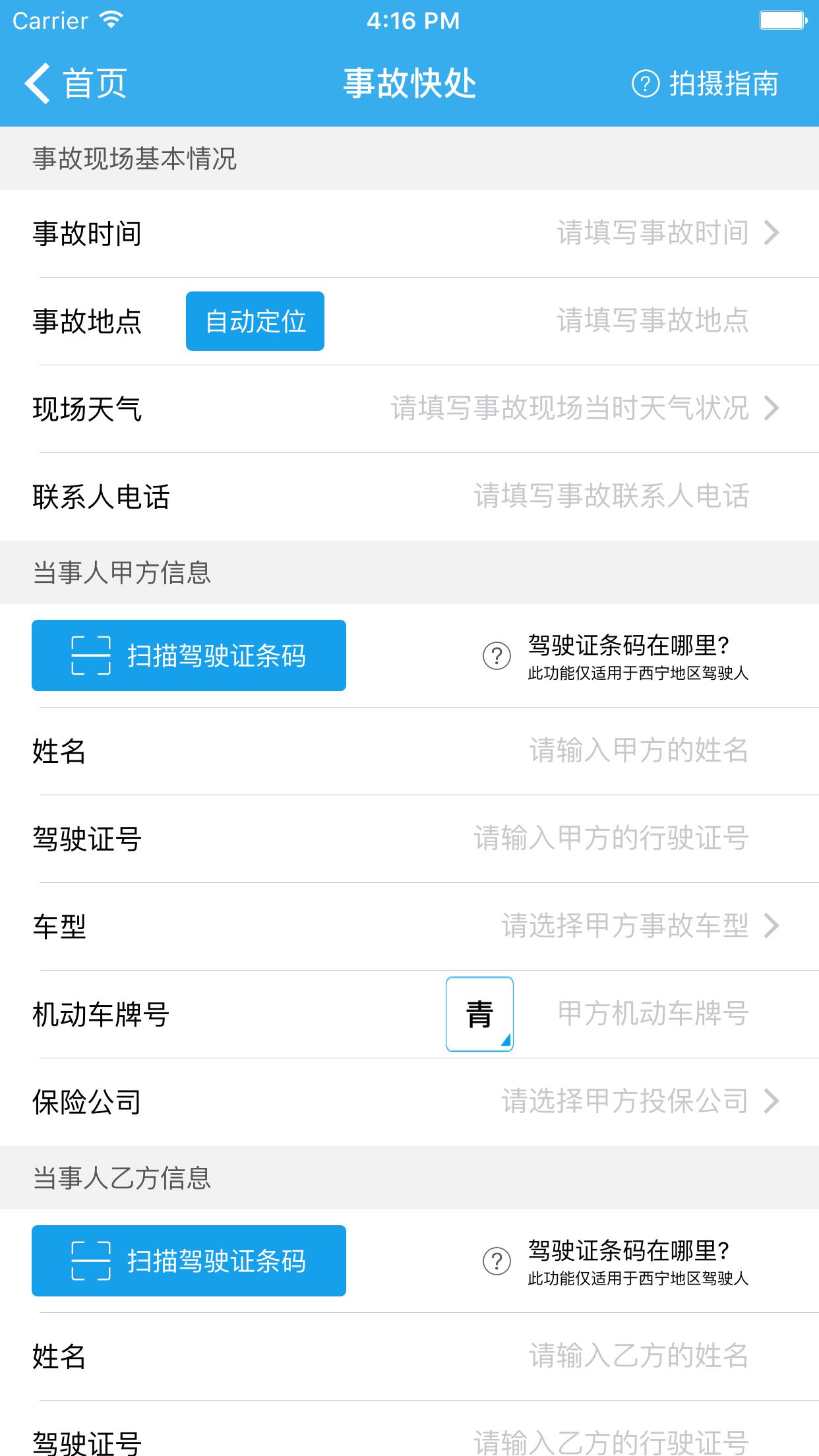Image resolution: width=819 pixels, height=1456 pixels.
Task: Choose the 现场天气 condition
Action: coord(580,409)
